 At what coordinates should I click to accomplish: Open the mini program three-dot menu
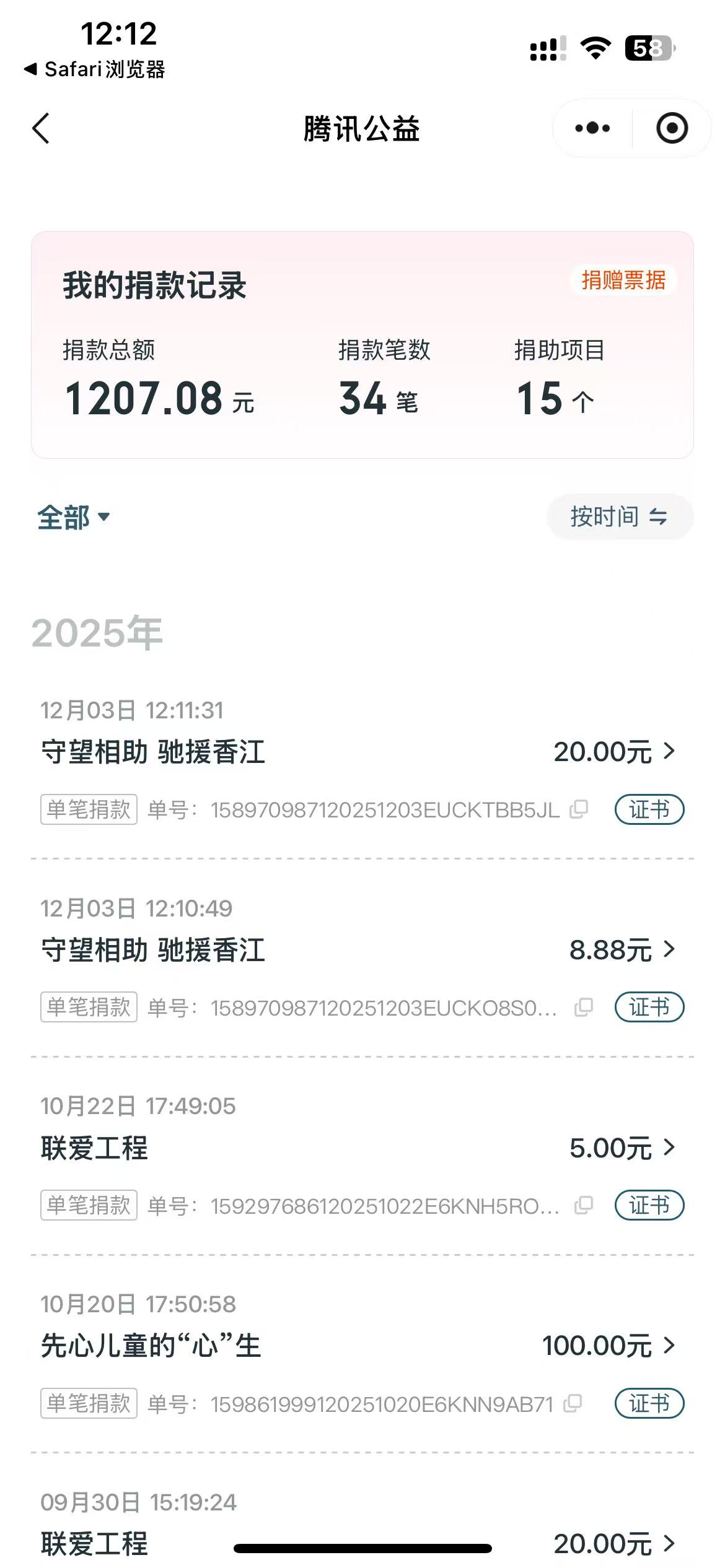coord(592,128)
